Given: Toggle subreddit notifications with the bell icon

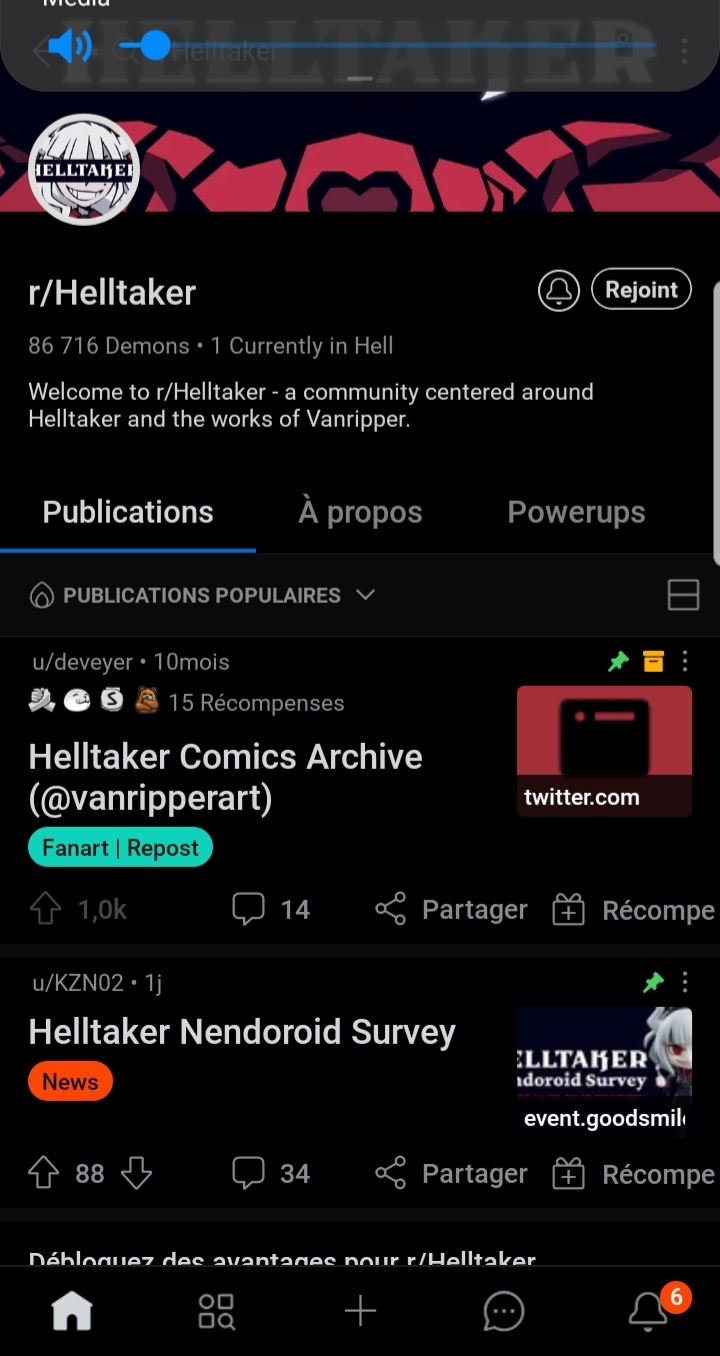Looking at the screenshot, I should coord(559,290).
